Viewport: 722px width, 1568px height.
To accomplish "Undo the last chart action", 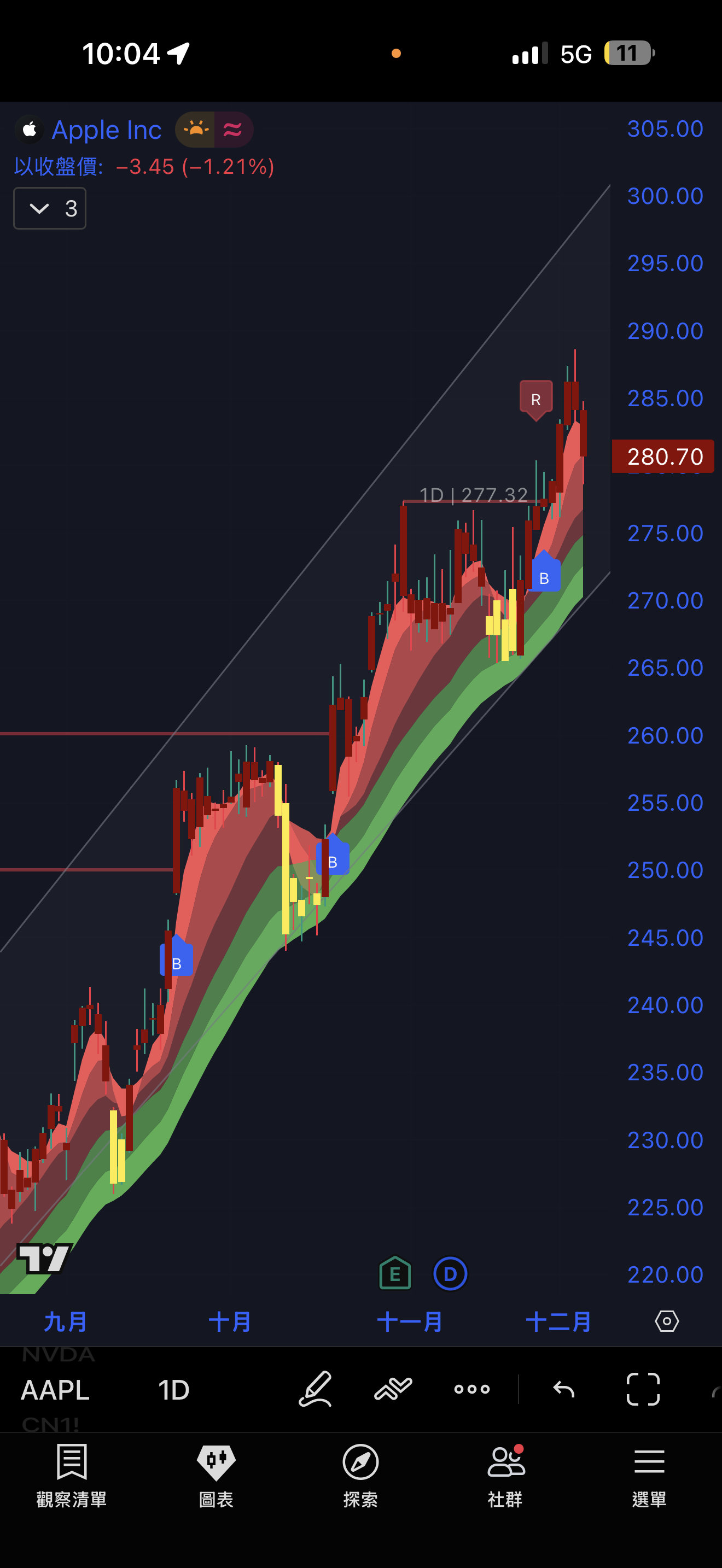I will pos(563,1389).
